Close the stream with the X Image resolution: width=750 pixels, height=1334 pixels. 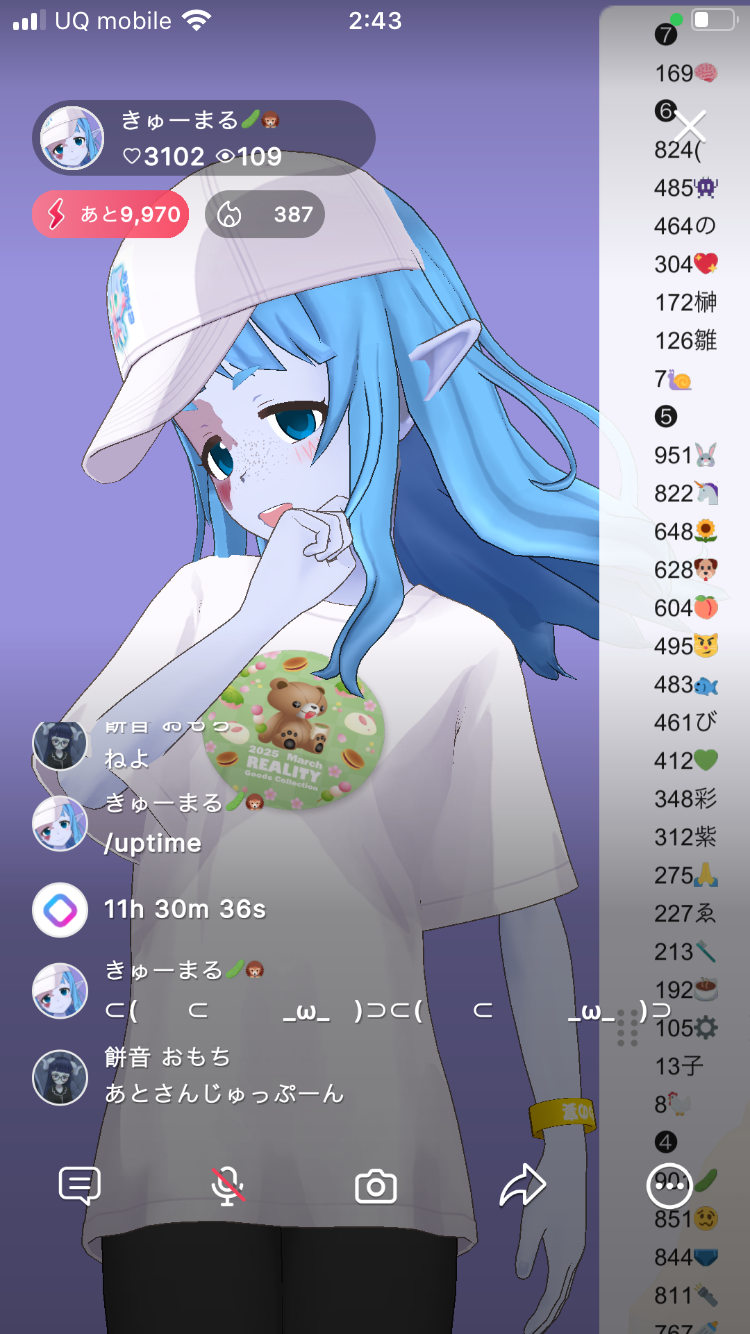pyautogui.click(x=690, y=128)
